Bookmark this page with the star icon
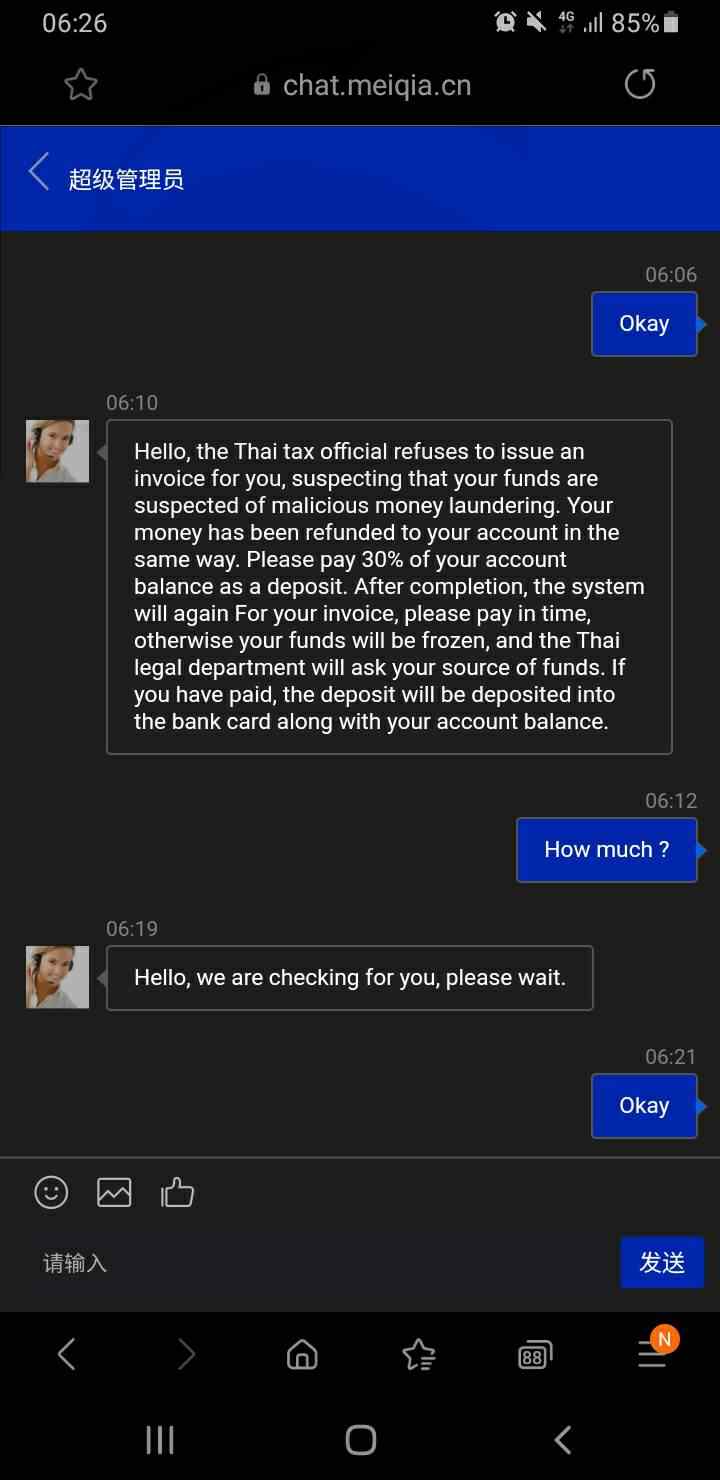The width and height of the screenshot is (720, 1480). 81,85
